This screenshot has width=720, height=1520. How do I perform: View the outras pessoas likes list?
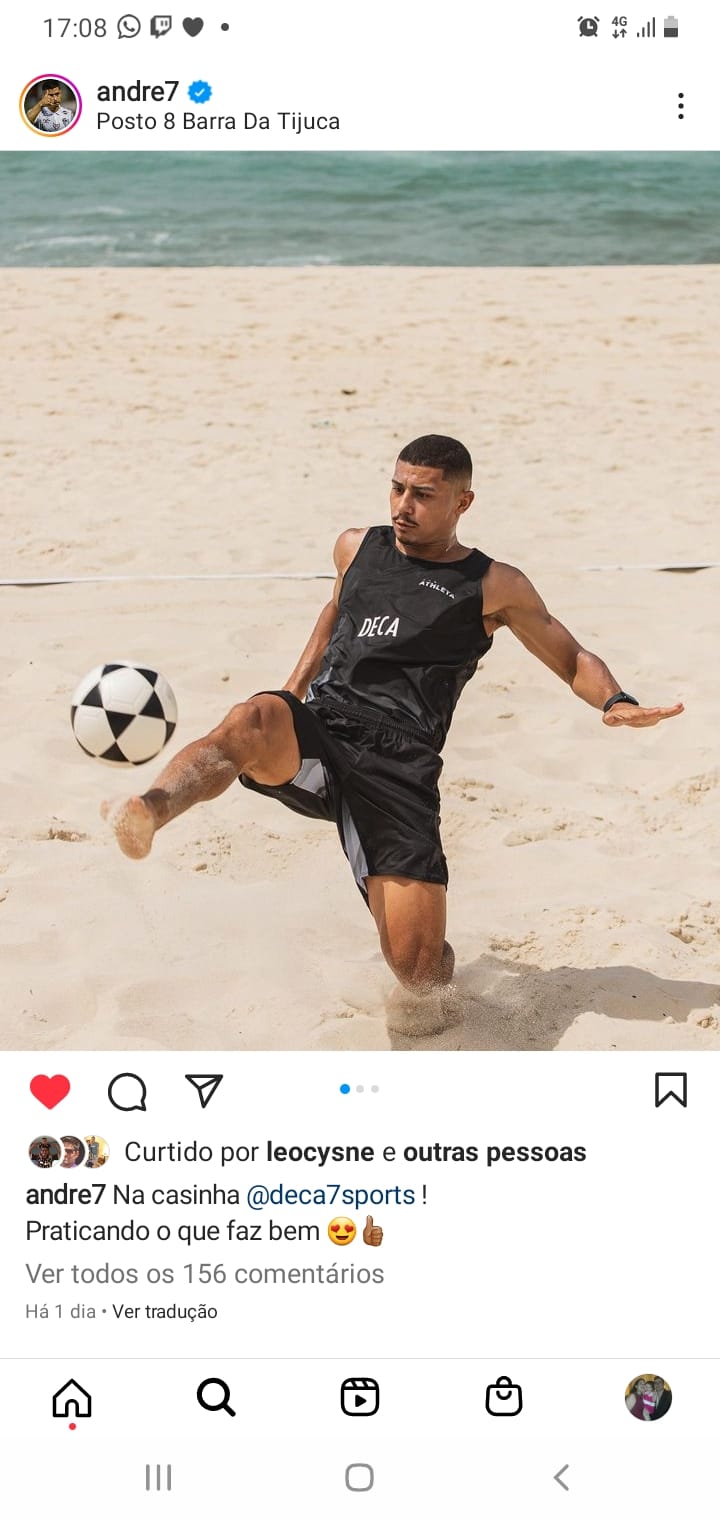tap(495, 1152)
